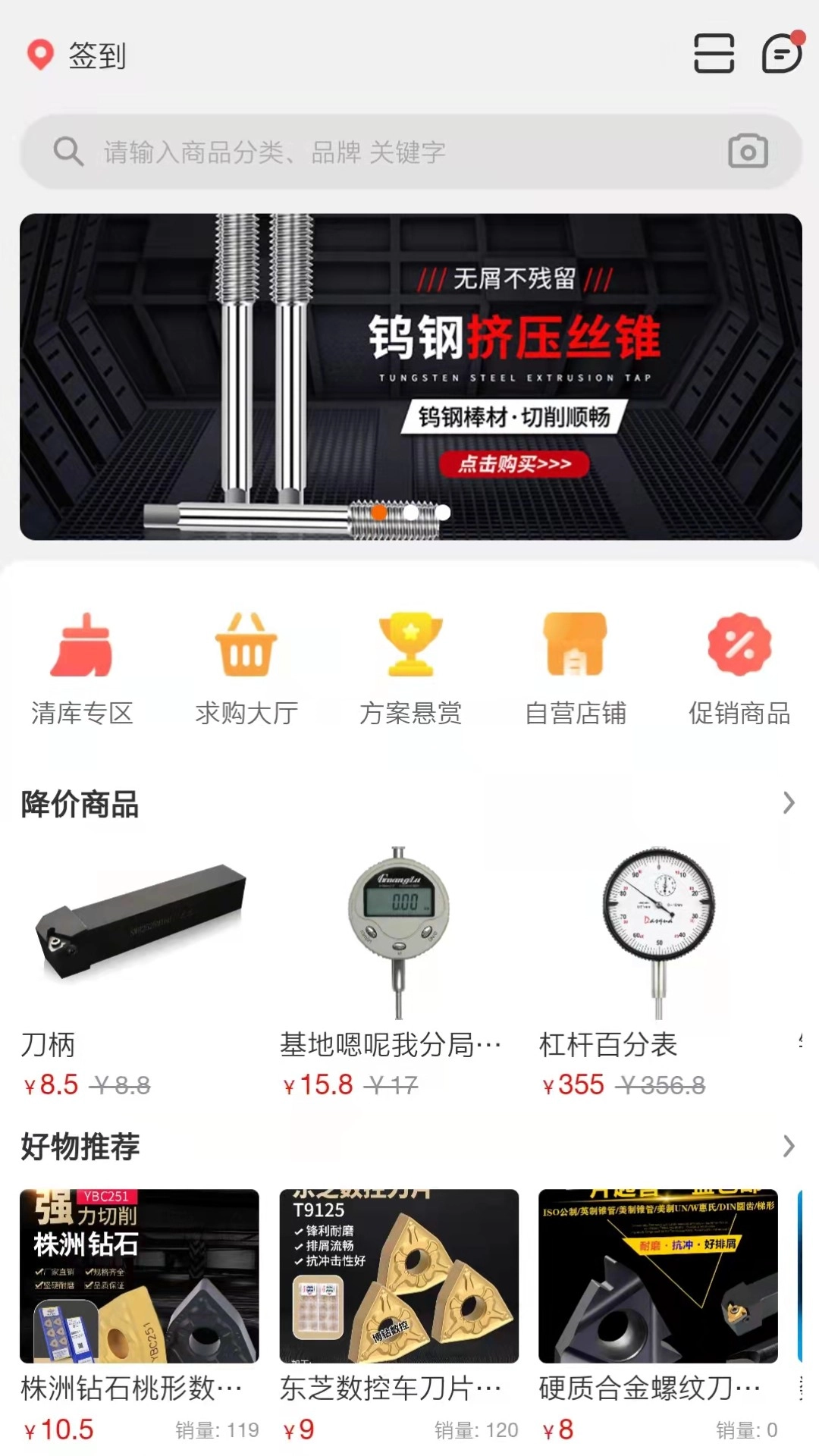Click the red location pin icon
Screen dimensions: 819x1456
point(39,55)
